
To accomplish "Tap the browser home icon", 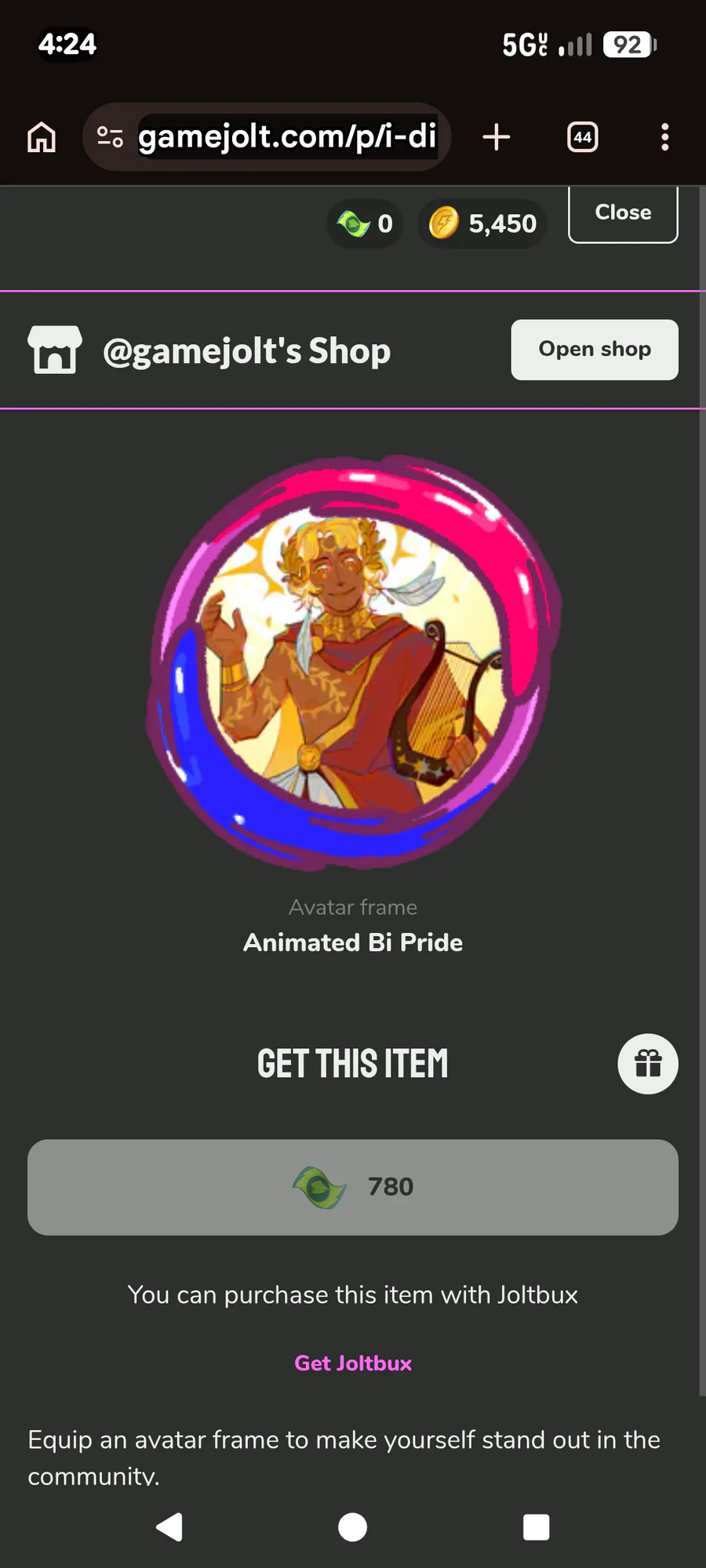I will point(42,137).
